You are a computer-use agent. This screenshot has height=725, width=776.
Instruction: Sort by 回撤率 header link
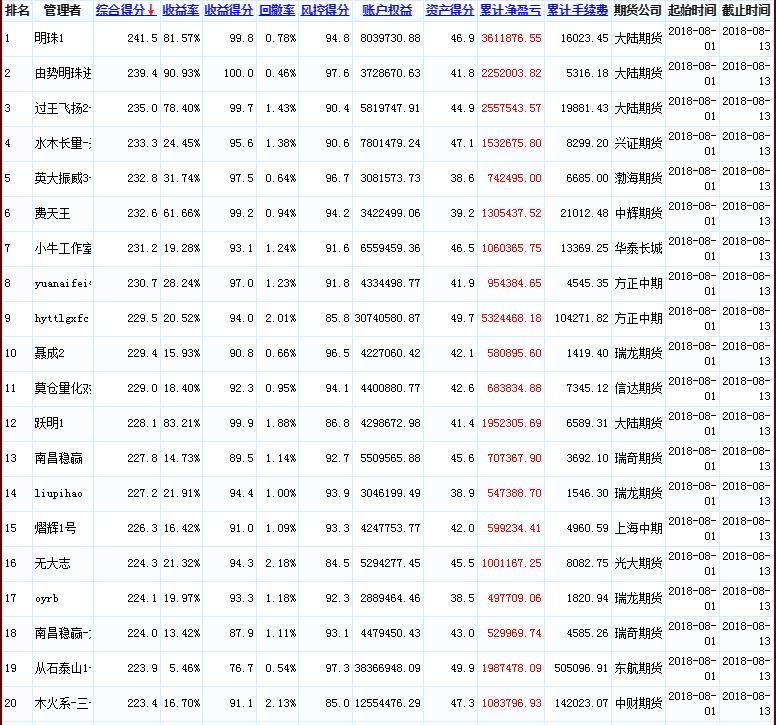click(277, 10)
